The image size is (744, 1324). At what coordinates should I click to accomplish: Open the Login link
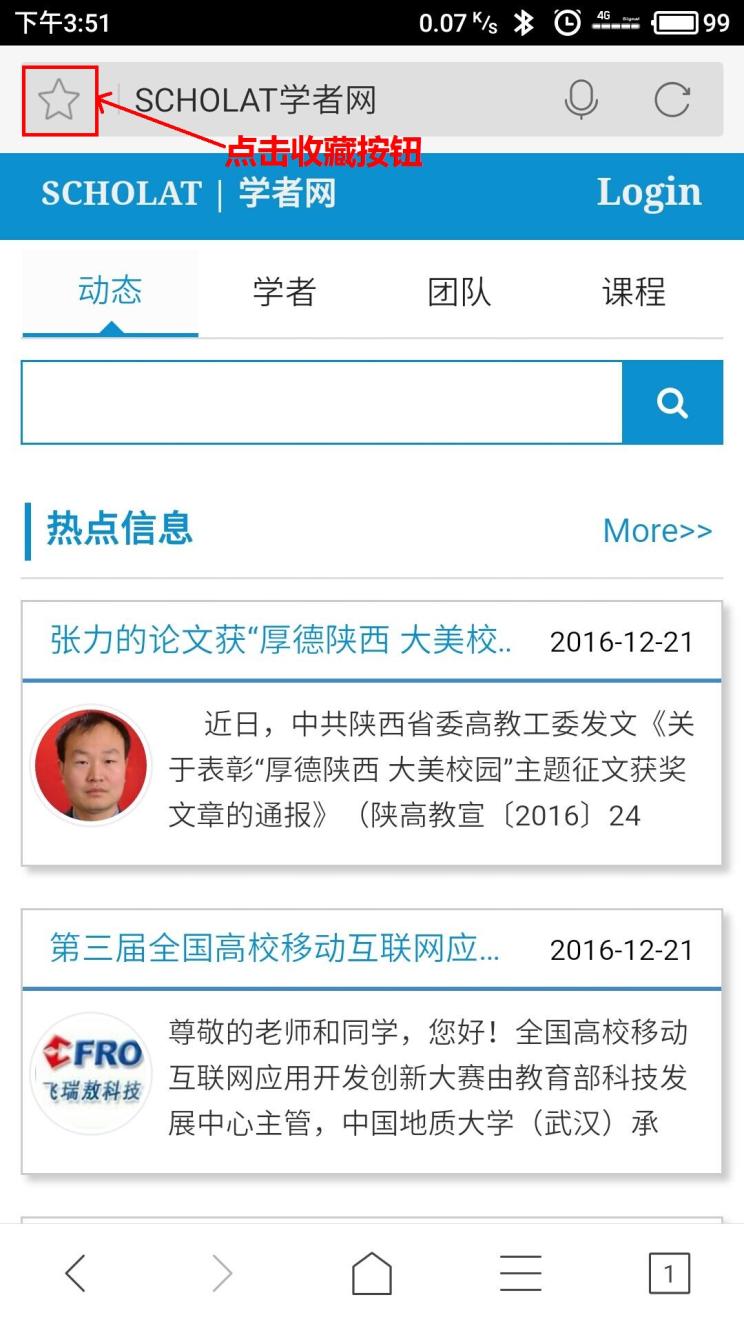pos(649,193)
